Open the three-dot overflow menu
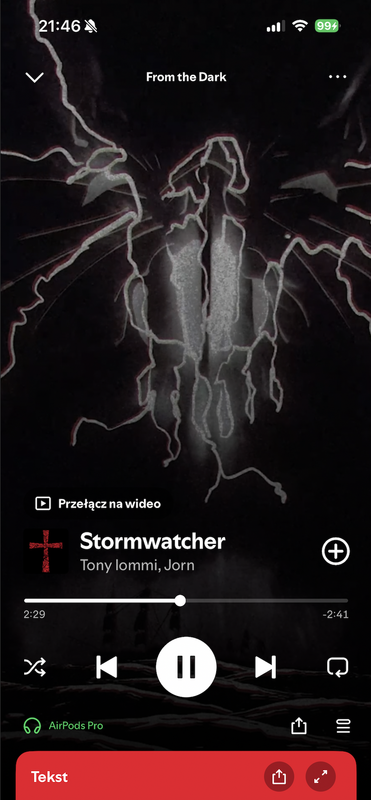 coord(337,77)
